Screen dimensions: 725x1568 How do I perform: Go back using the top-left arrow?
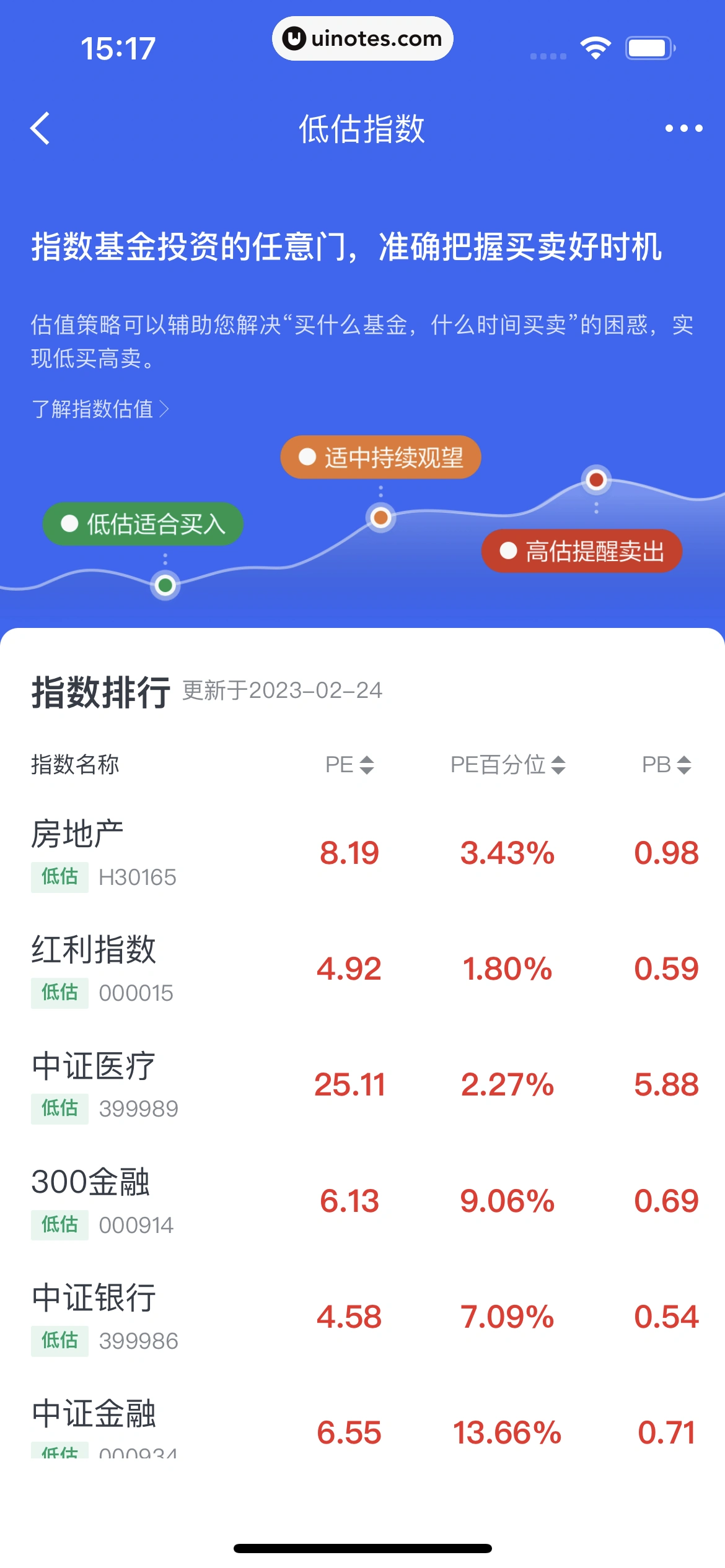pyautogui.click(x=40, y=129)
